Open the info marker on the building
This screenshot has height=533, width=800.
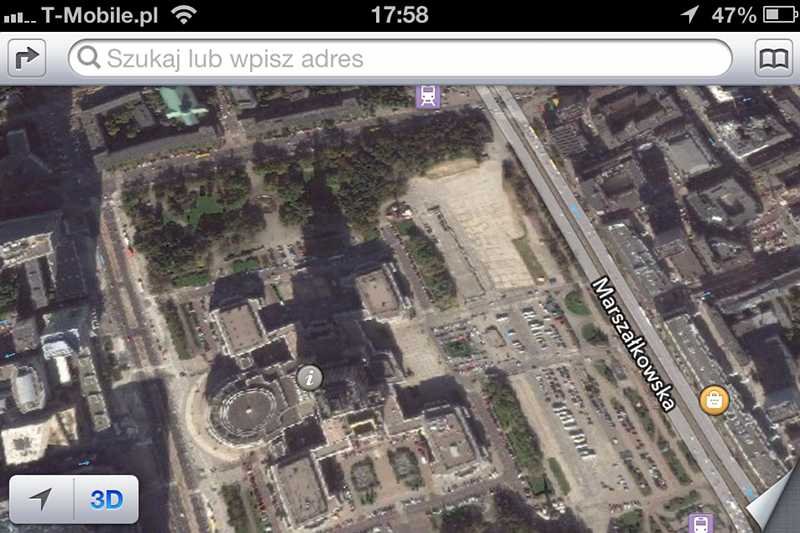(310, 377)
